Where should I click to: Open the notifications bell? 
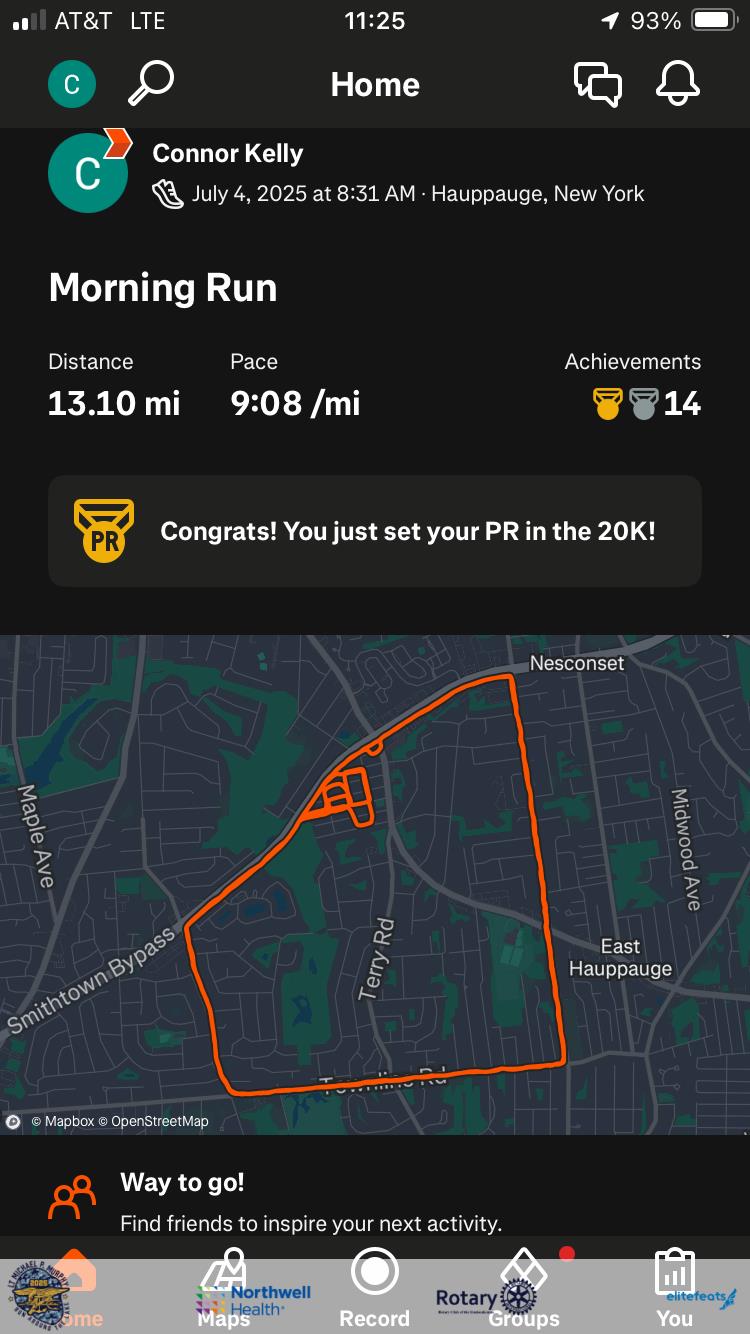pos(677,84)
